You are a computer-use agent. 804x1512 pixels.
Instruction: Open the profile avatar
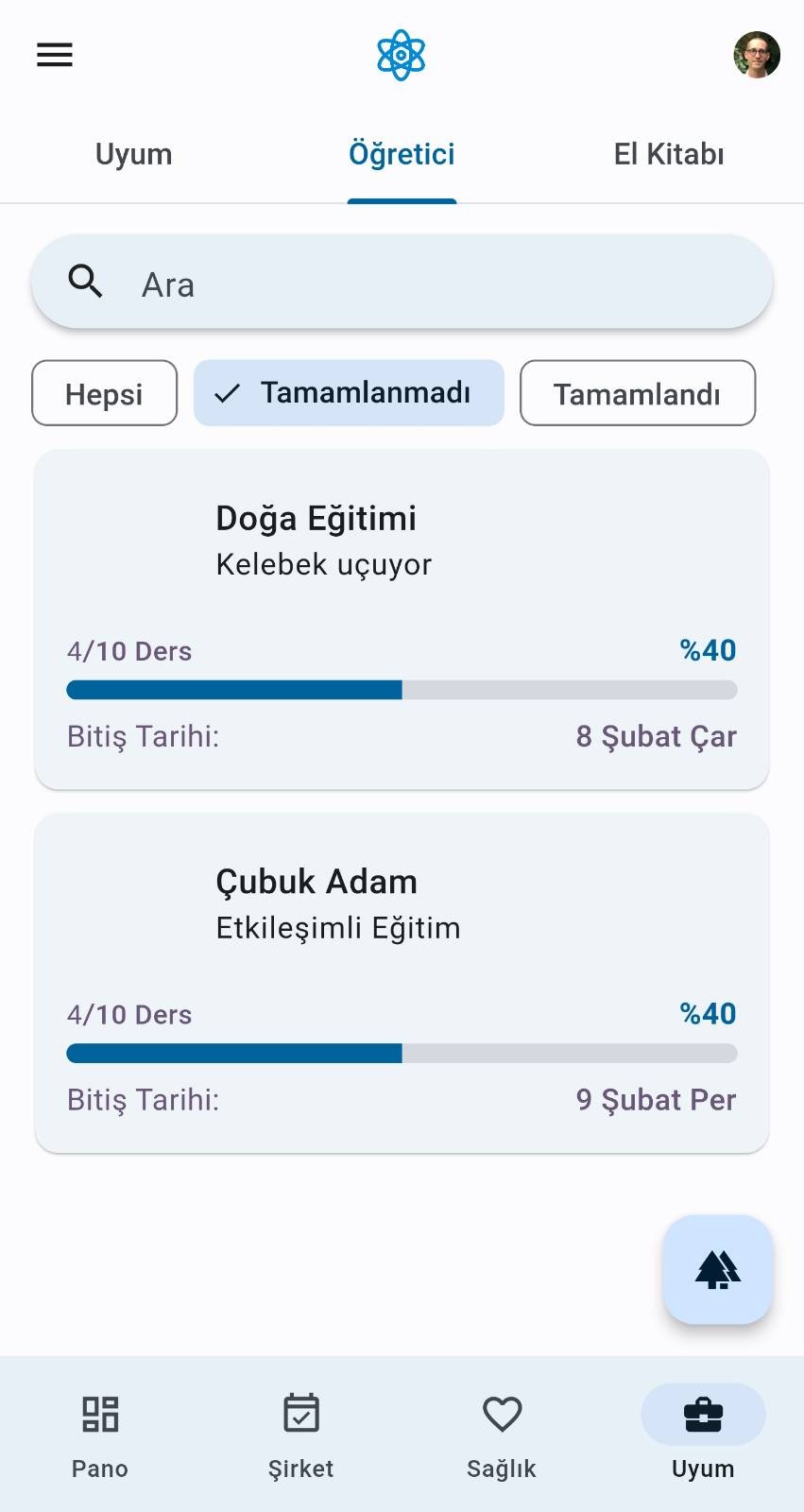(757, 55)
